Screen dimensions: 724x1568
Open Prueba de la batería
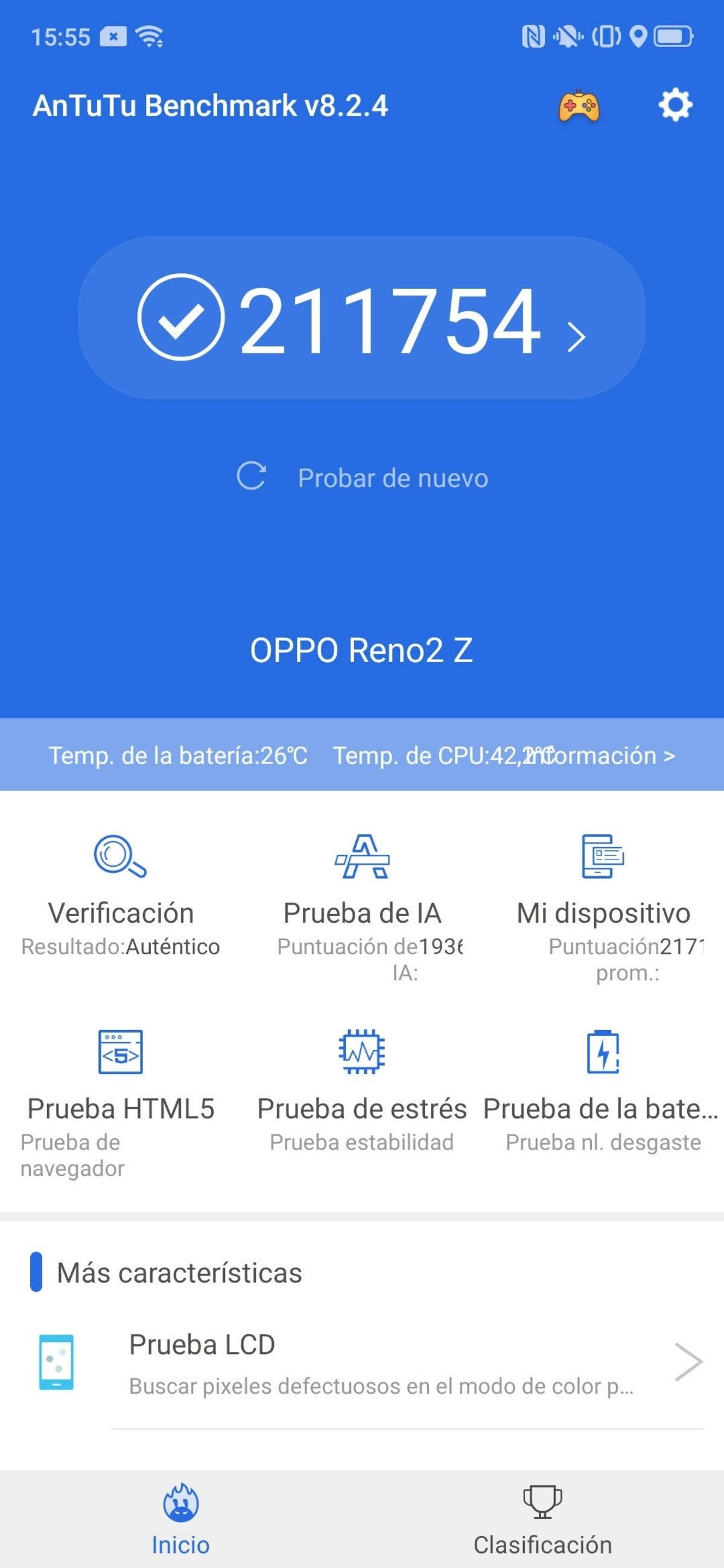click(x=602, y=1090)
